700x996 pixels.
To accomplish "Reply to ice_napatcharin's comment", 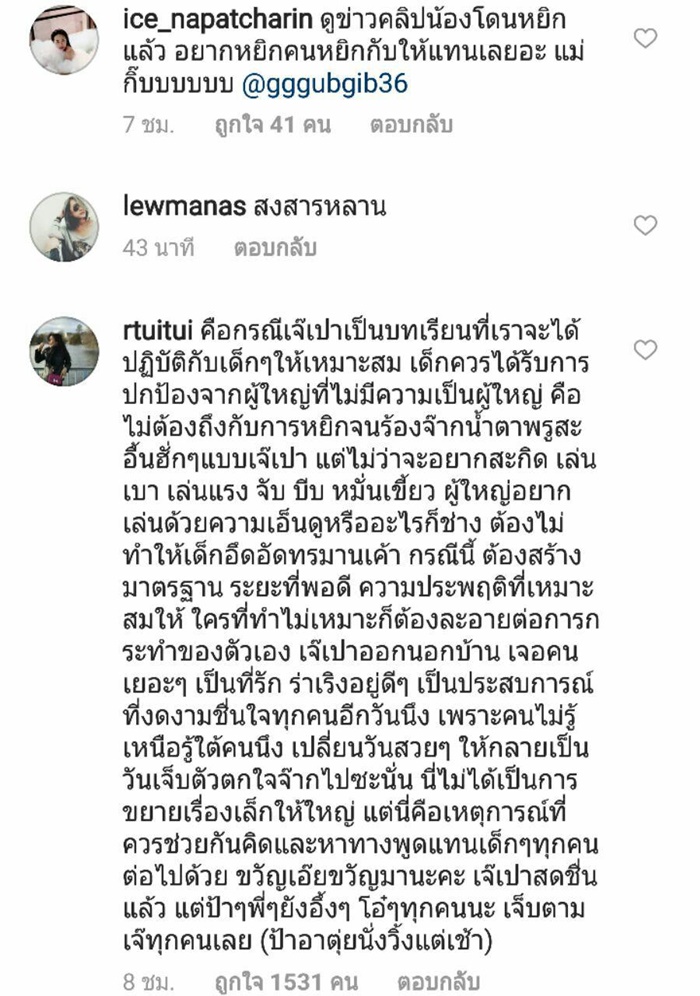I will tap(411, 125).
